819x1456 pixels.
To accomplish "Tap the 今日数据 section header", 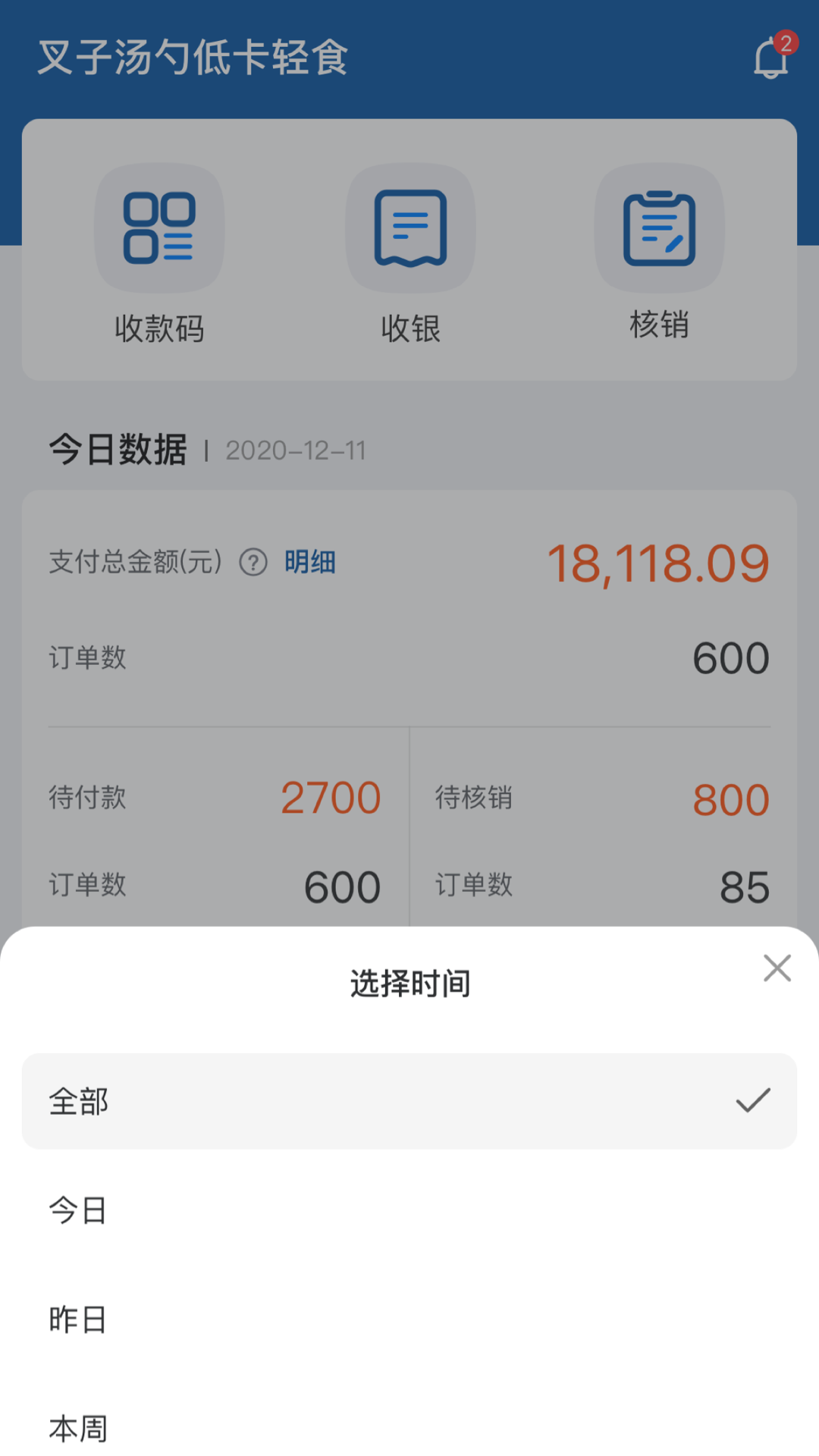I will (x=118, y=449).
